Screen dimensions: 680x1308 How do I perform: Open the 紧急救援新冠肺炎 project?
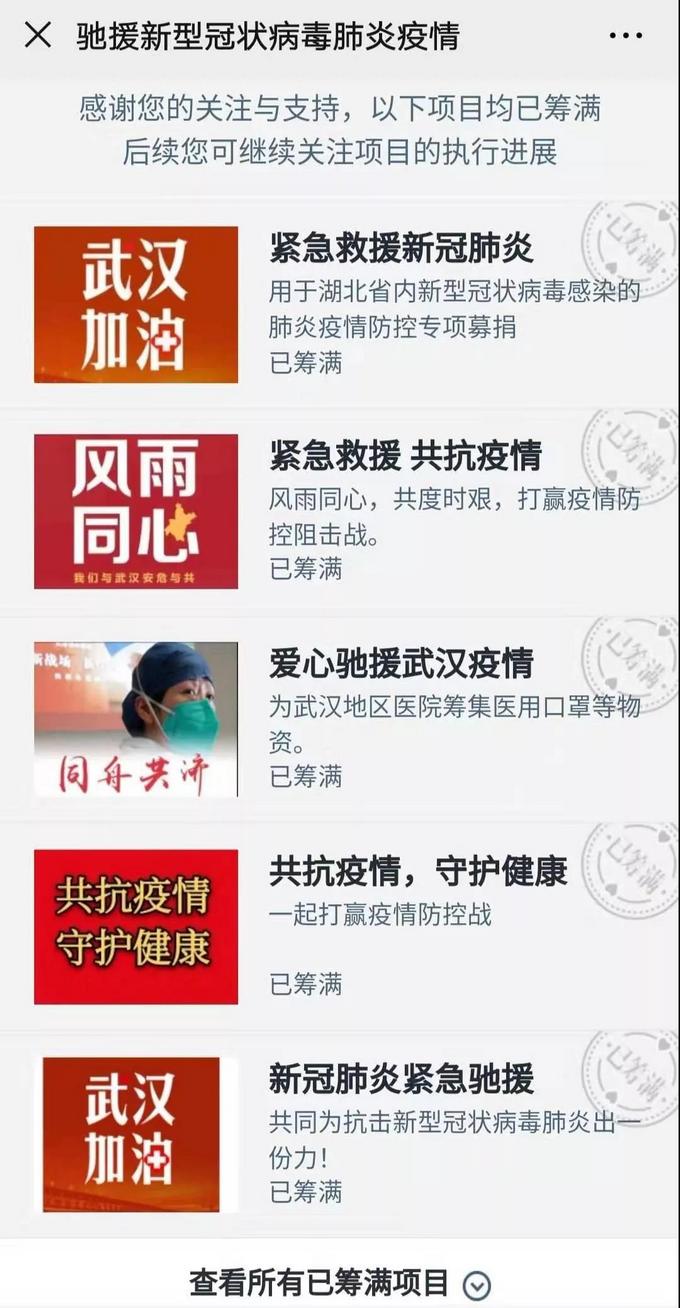point(401,247)
